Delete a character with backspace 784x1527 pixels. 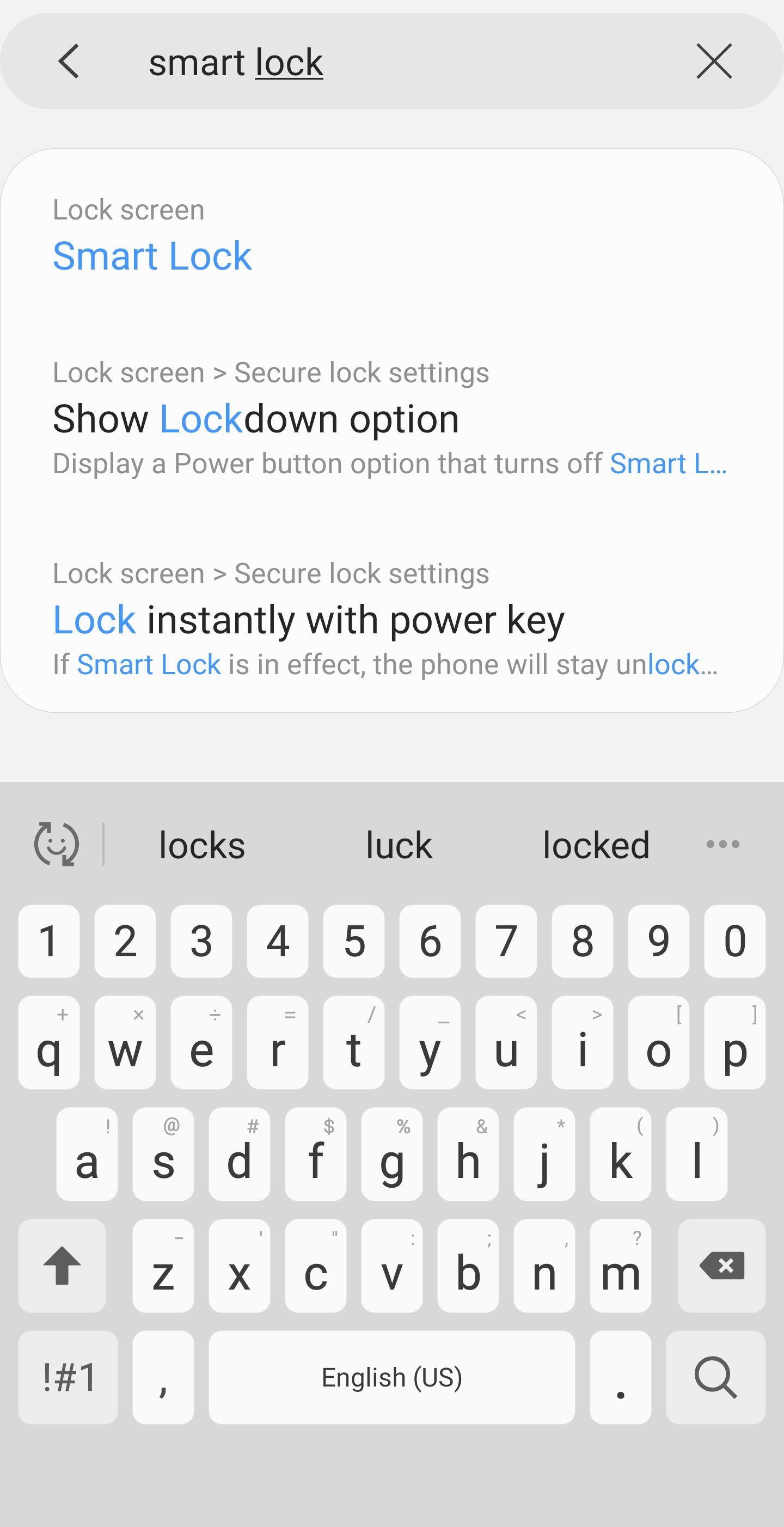coord(721,1266)
